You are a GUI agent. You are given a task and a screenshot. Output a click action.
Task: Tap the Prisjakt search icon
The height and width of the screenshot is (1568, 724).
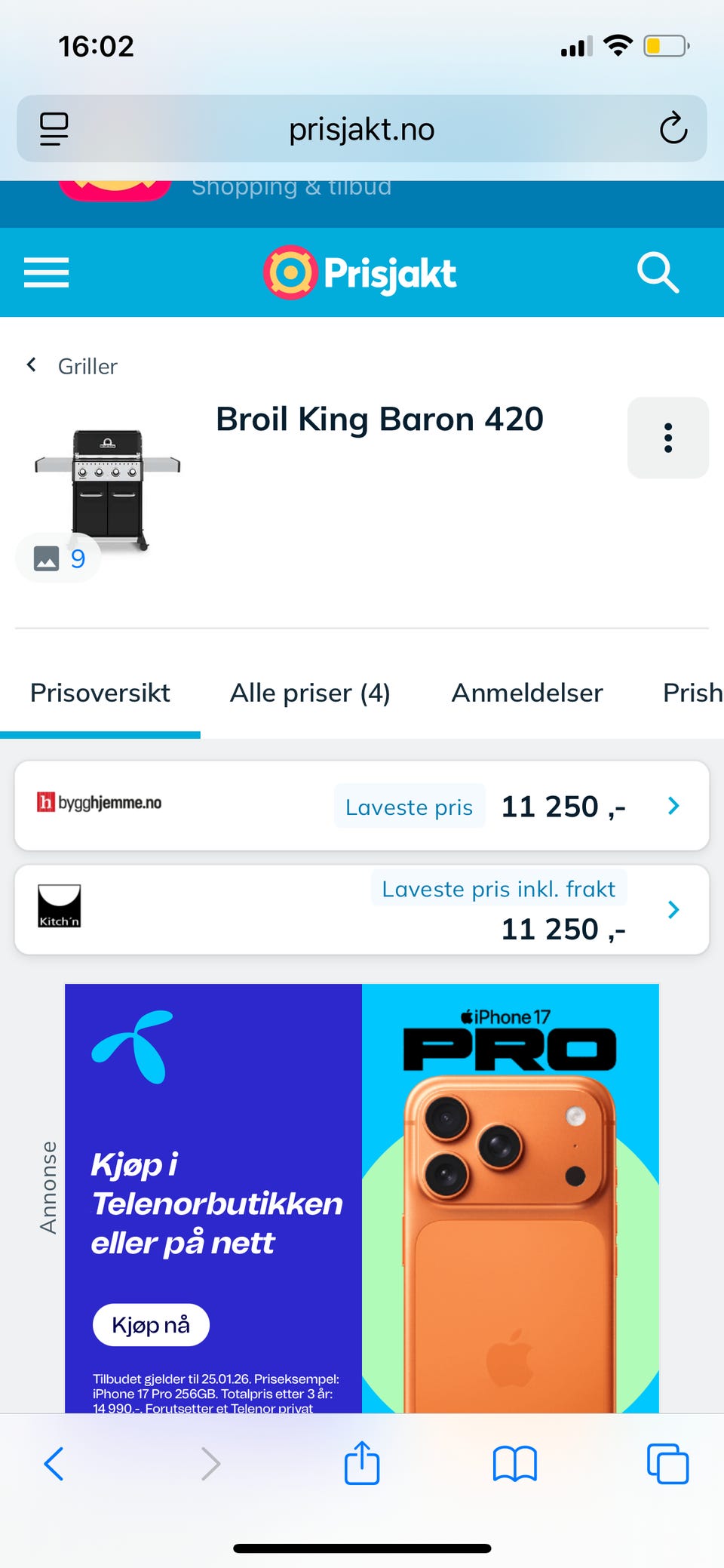[x=658, y=272]
